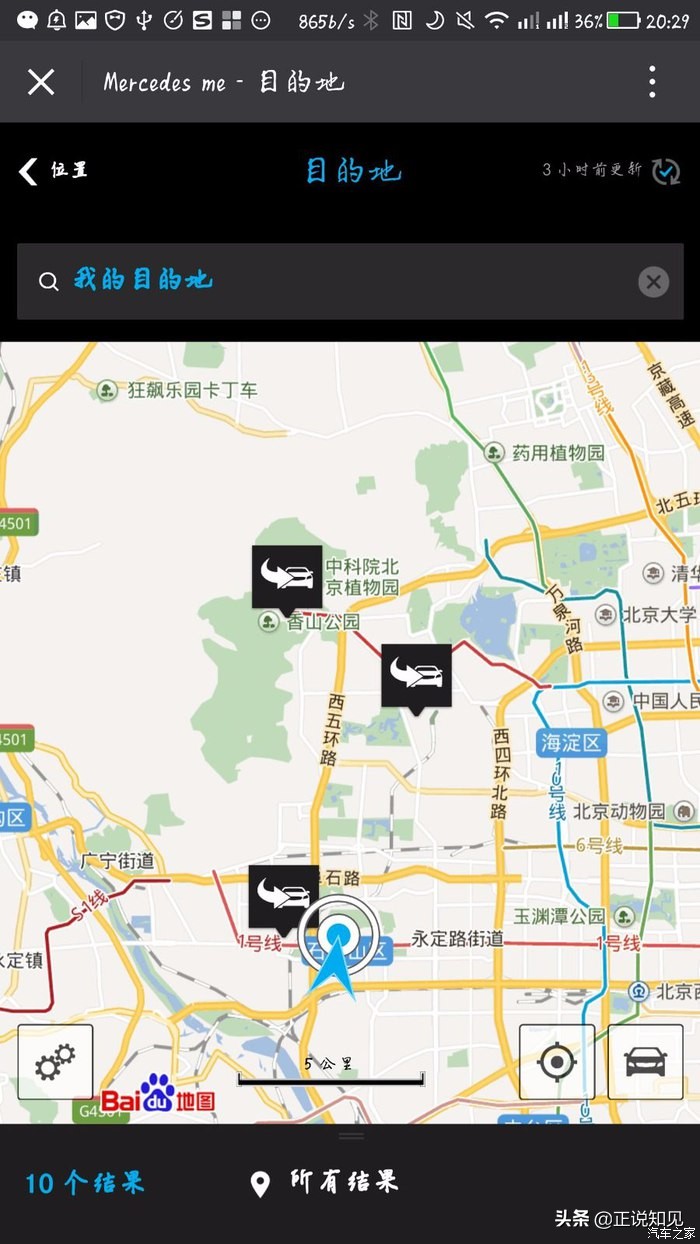Clear the search field text

(653, 282)
